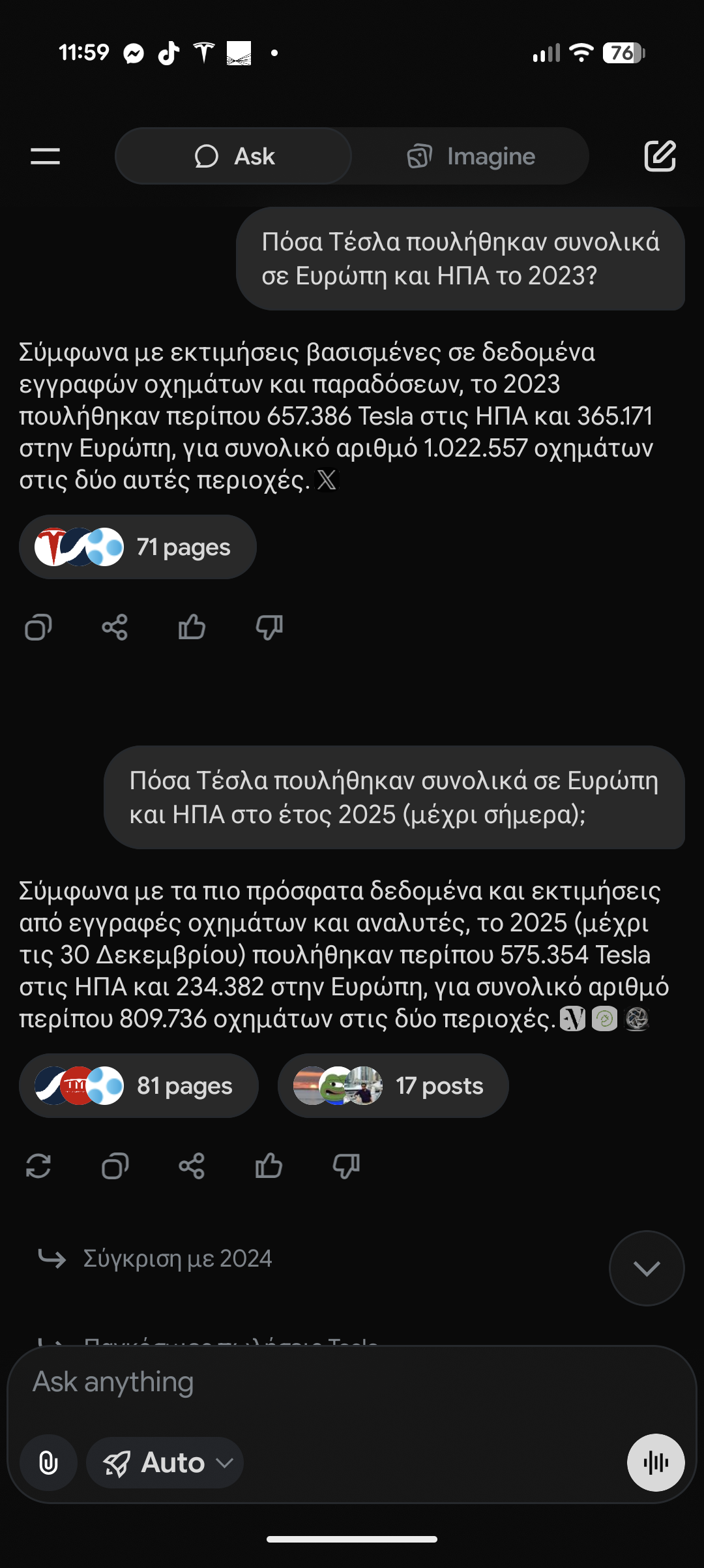
Task: Expand the suggested follow-up questions list
Action: tap(646, 1268)
